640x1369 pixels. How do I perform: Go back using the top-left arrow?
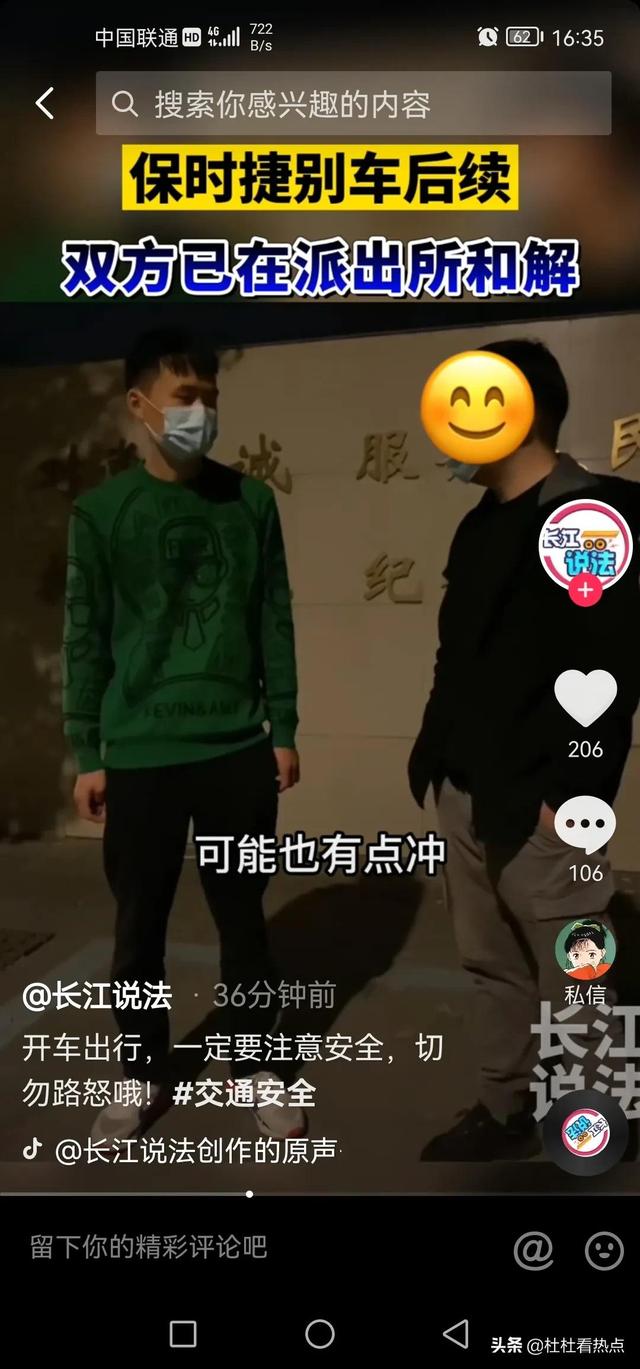[44, 103]
